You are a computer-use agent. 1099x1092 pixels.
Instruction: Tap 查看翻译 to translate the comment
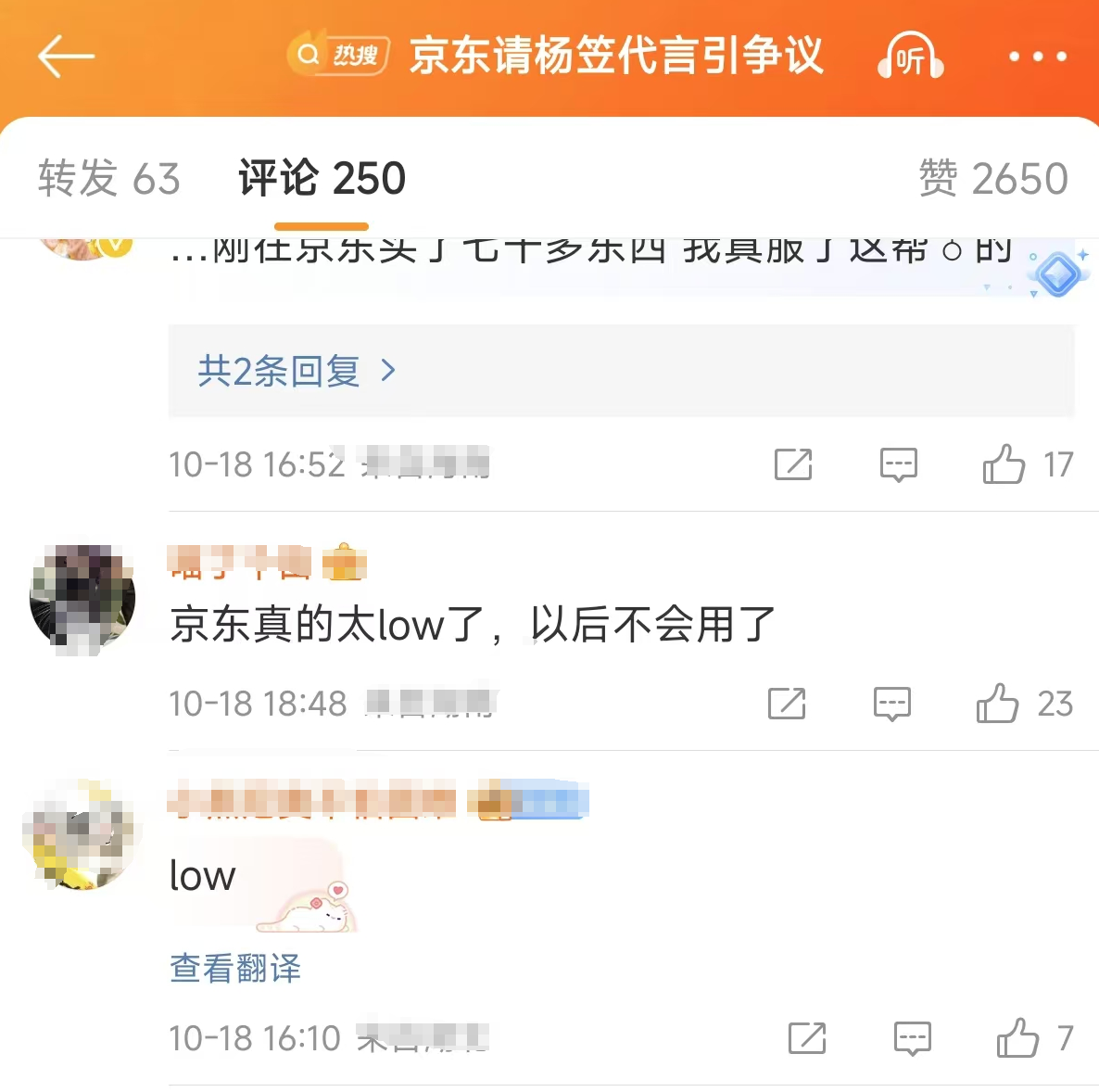[235, 968]
